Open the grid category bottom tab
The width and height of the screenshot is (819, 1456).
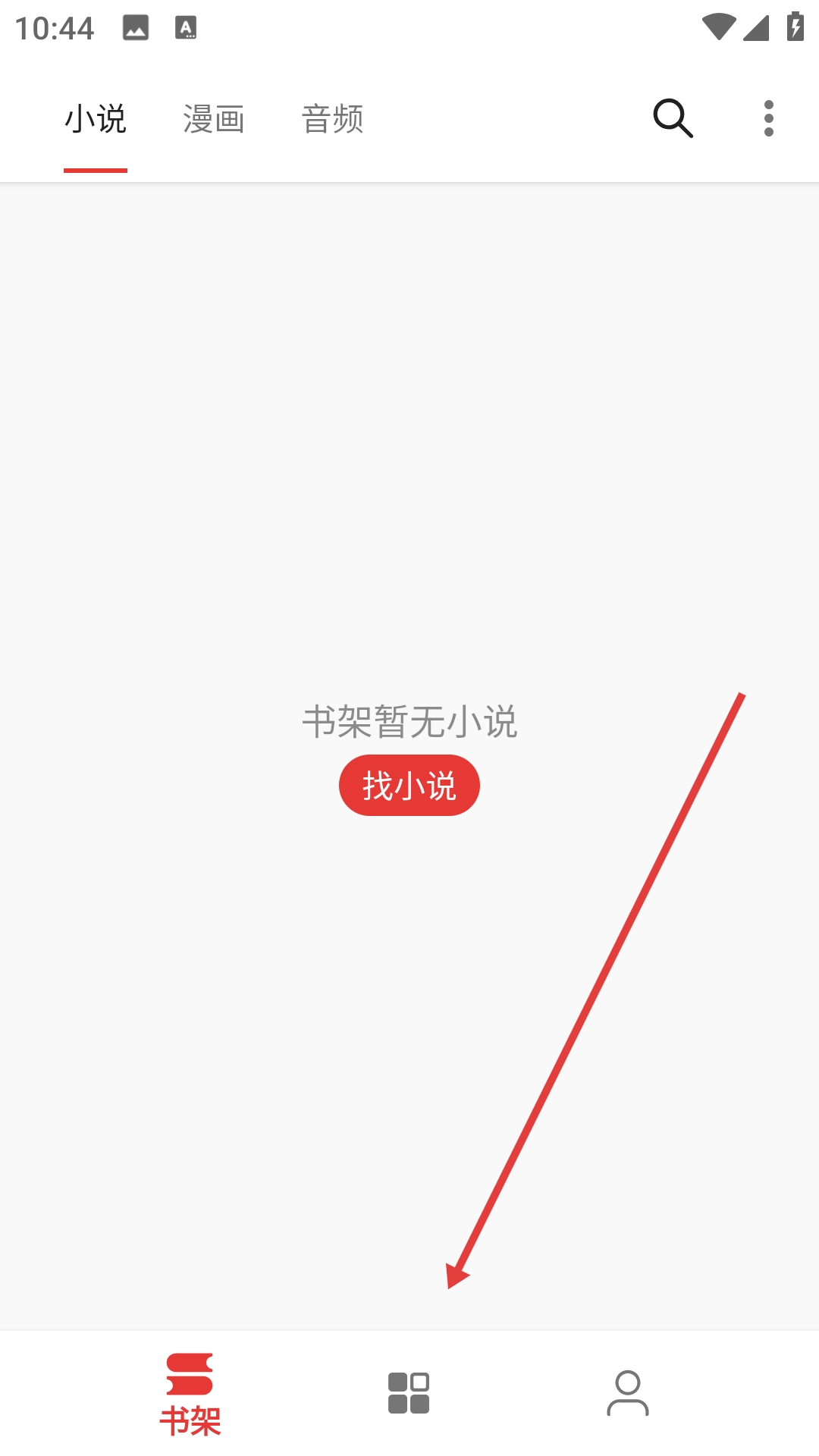coord(409,1393)
